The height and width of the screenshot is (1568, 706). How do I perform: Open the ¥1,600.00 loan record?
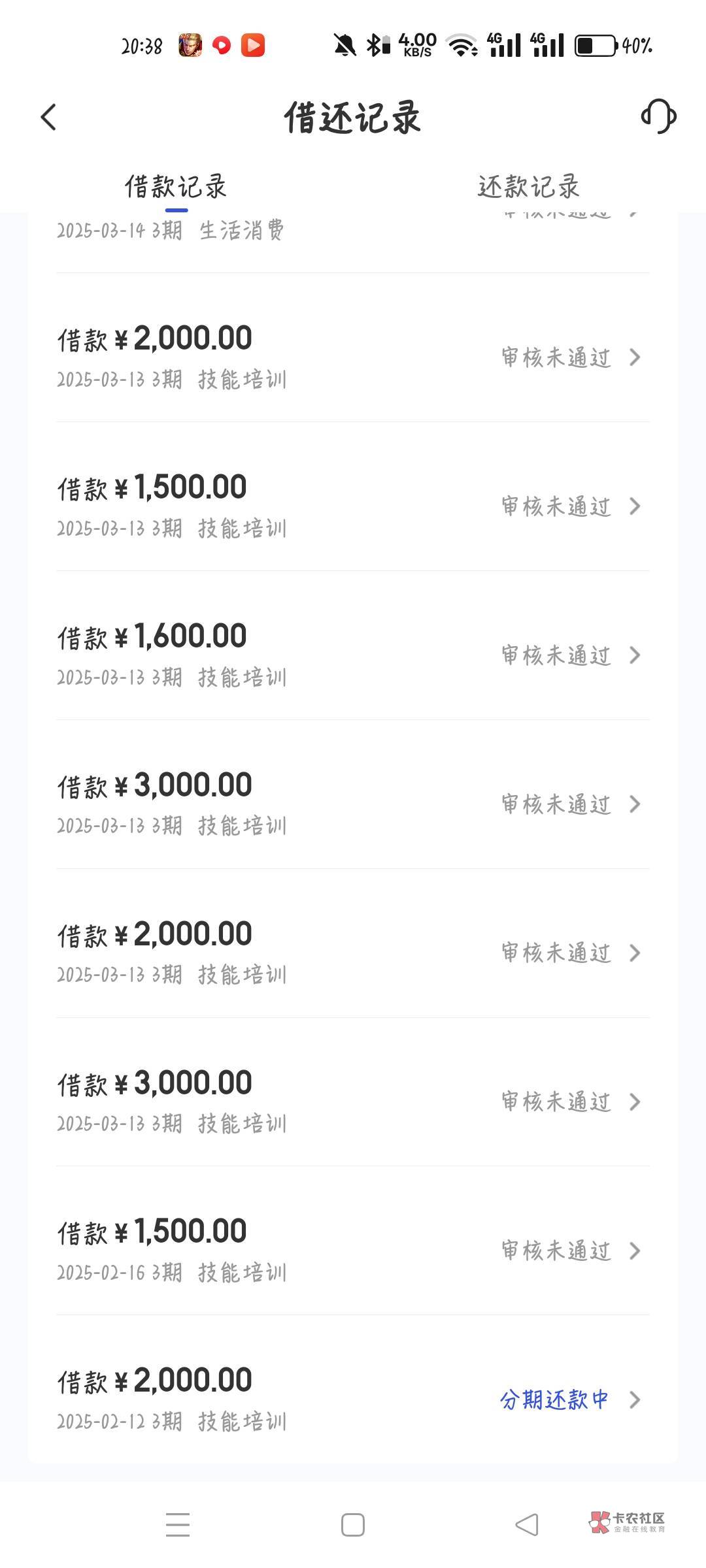coord(353,655)
